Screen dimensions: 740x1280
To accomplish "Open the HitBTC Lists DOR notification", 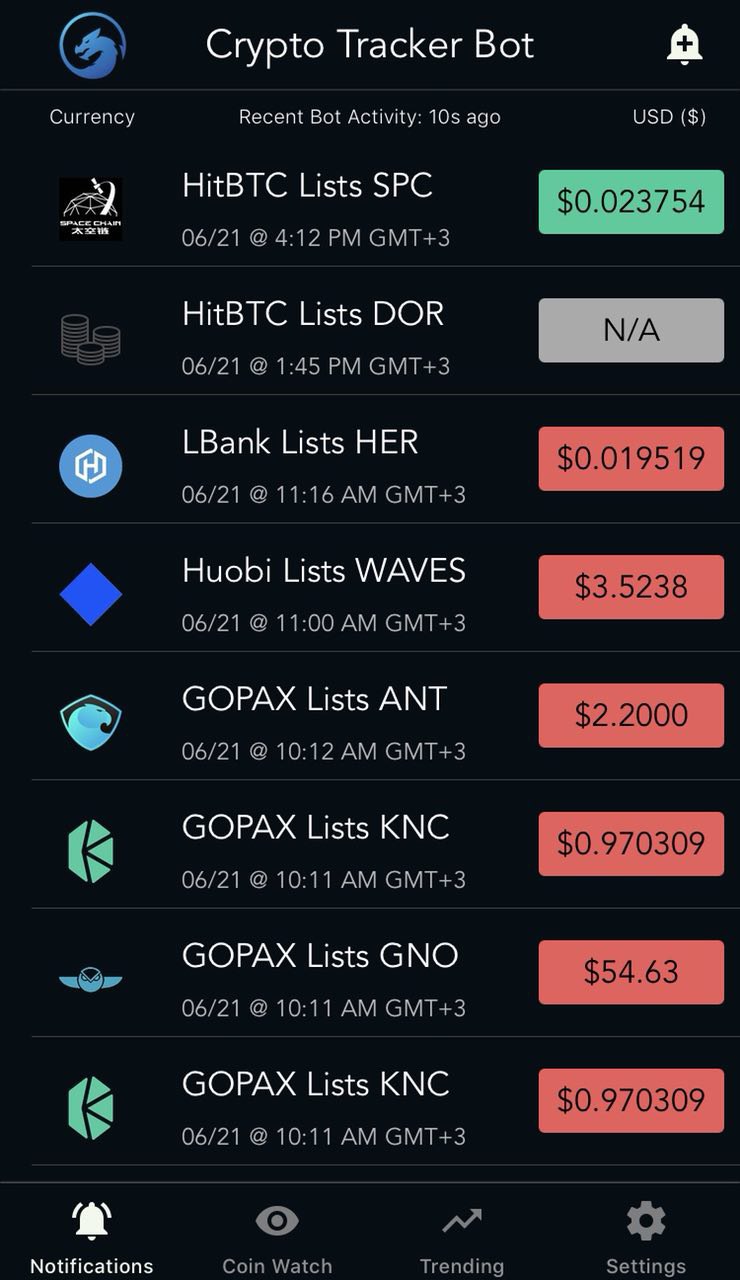I will click(370, 331).
